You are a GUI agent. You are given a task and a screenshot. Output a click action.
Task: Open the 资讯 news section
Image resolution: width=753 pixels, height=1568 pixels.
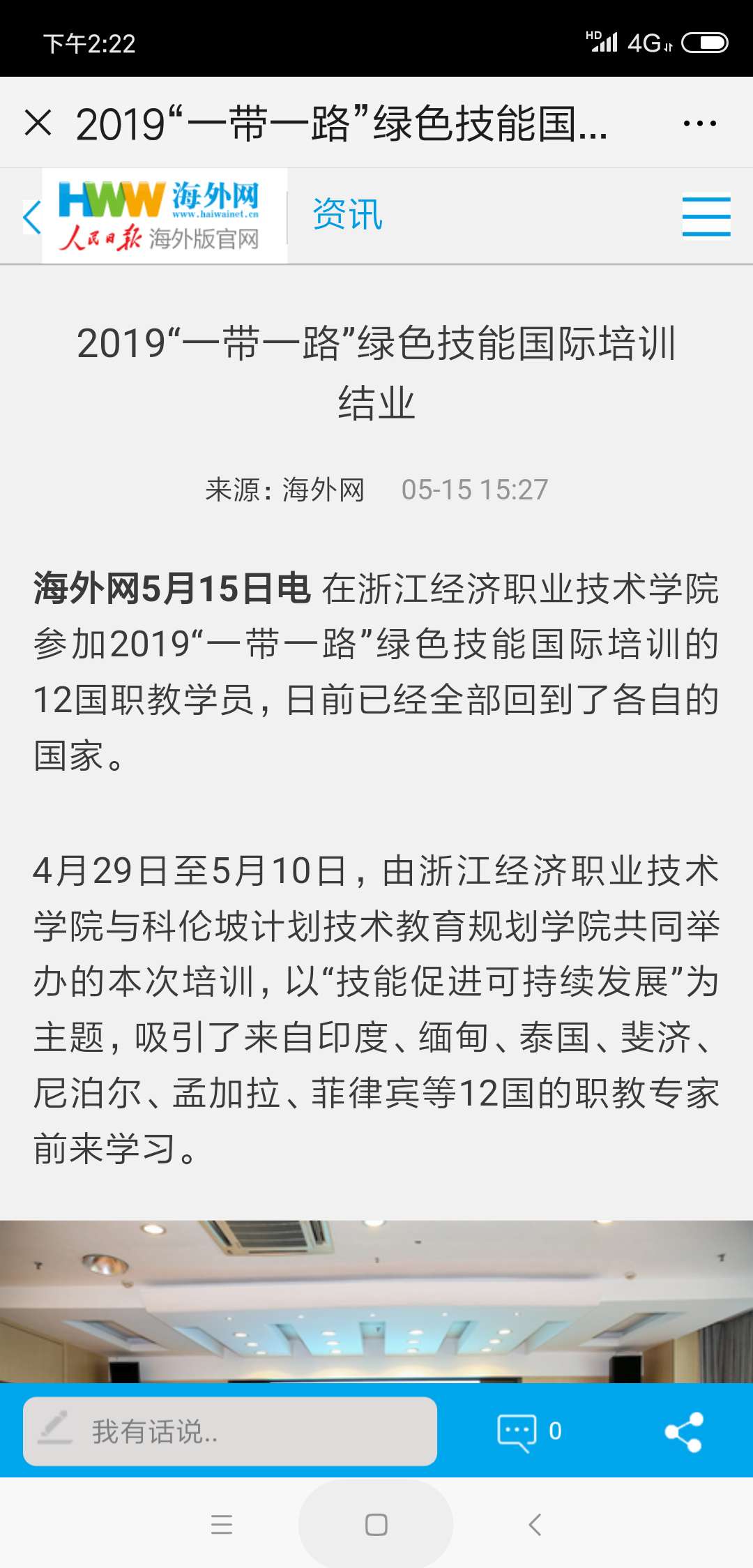[x=347, y=214]
